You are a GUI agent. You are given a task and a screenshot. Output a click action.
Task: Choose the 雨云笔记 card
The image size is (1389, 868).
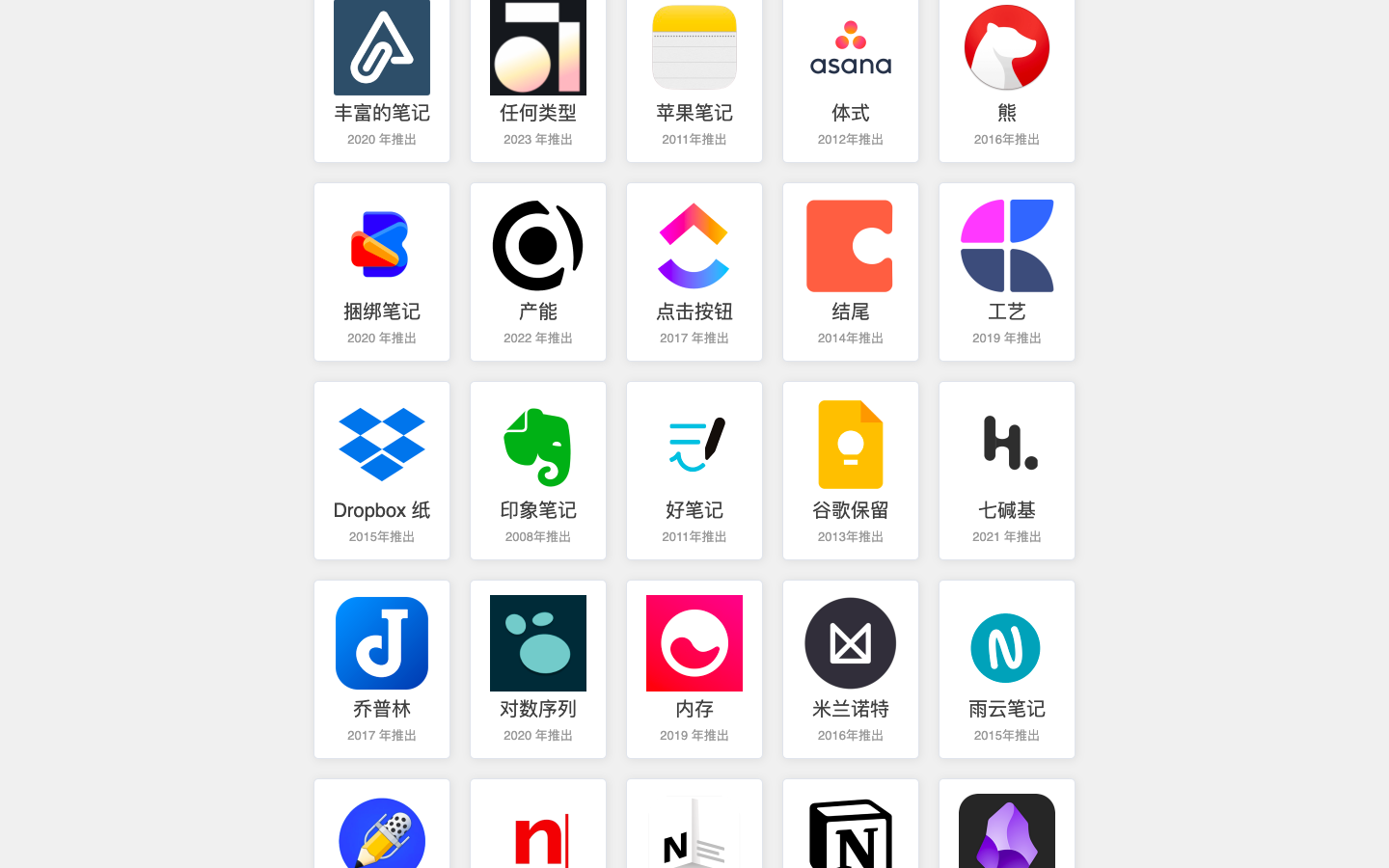[x=1007, y=669]
